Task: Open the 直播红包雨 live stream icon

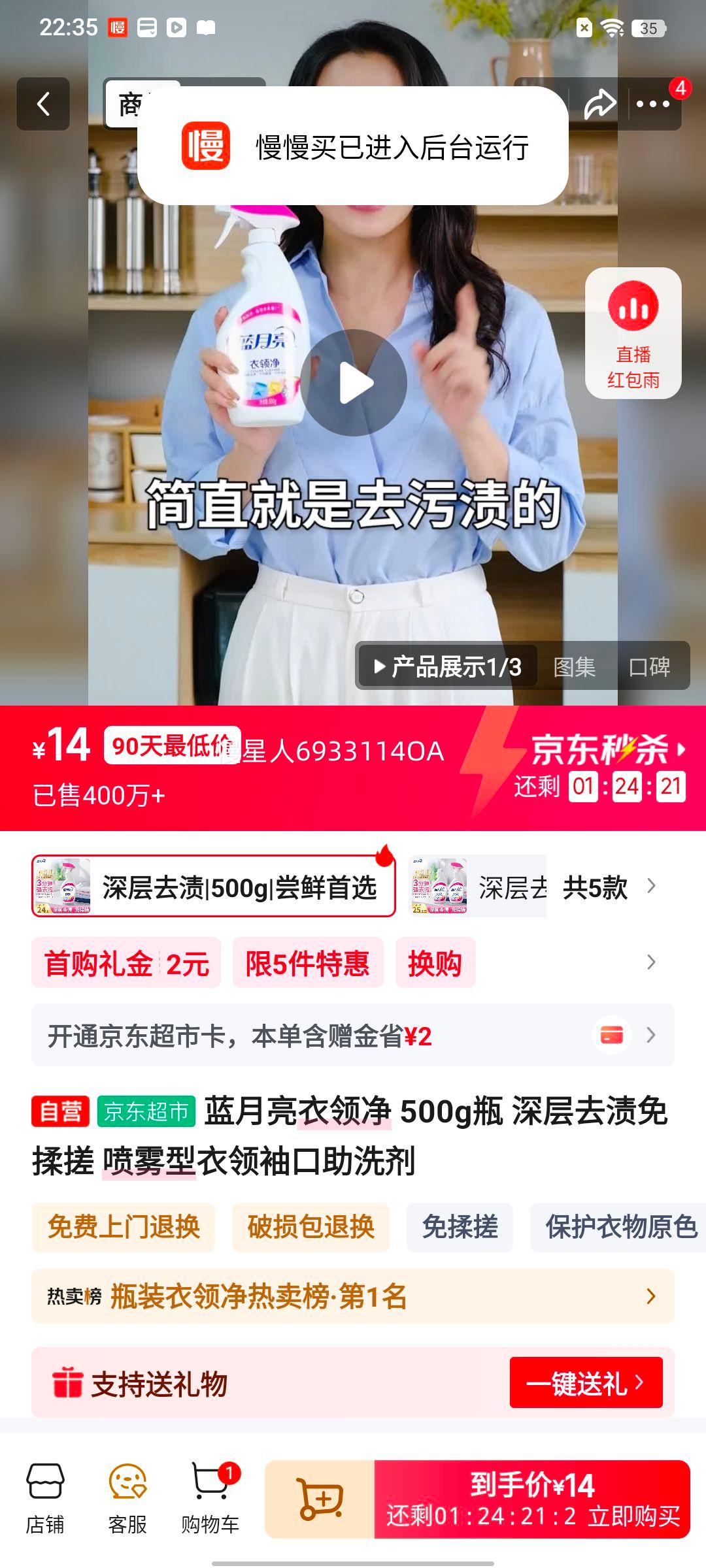Action: click(x=631, y=330)
